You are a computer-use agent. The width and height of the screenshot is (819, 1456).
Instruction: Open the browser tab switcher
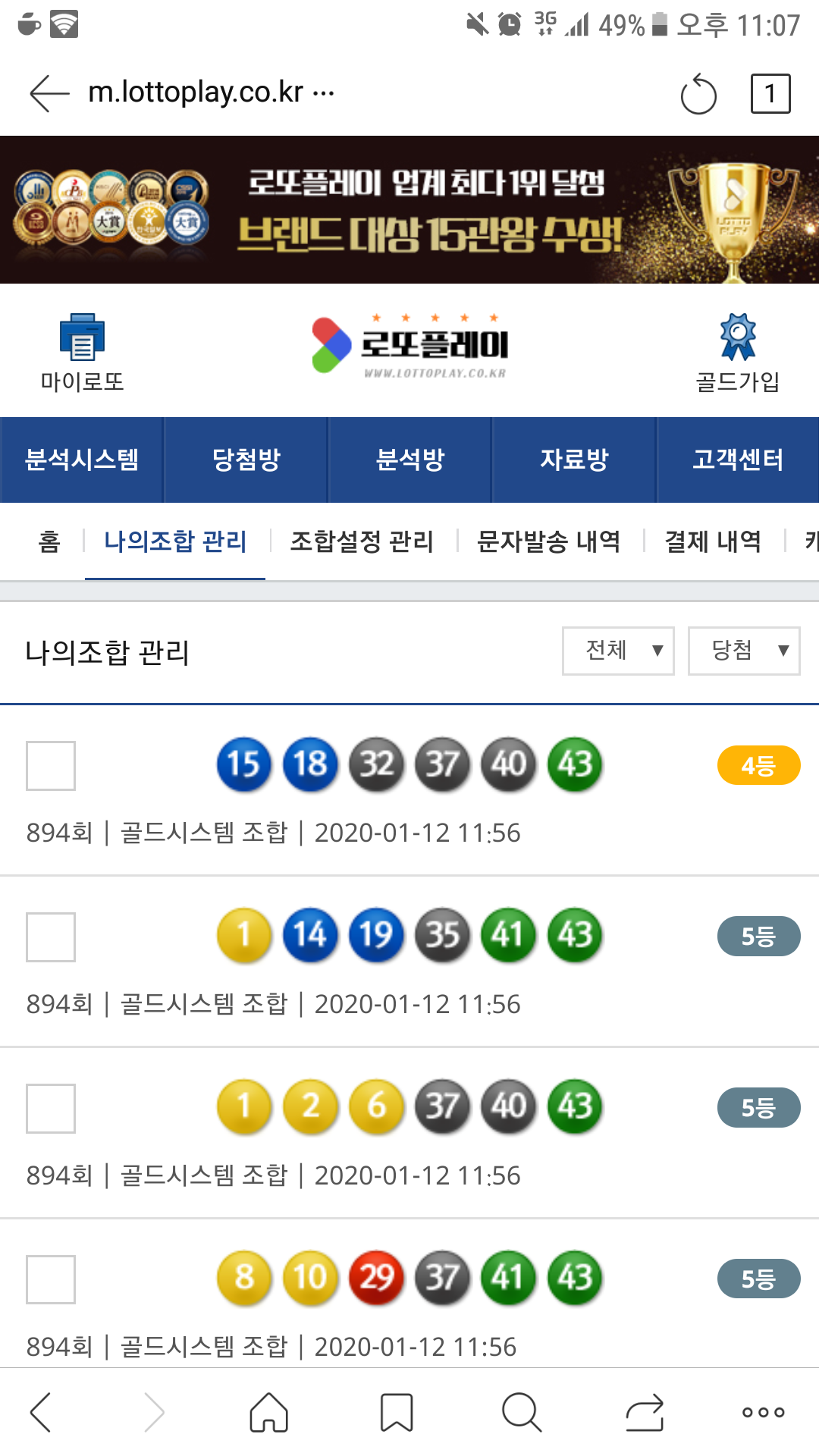click(770, 94)
